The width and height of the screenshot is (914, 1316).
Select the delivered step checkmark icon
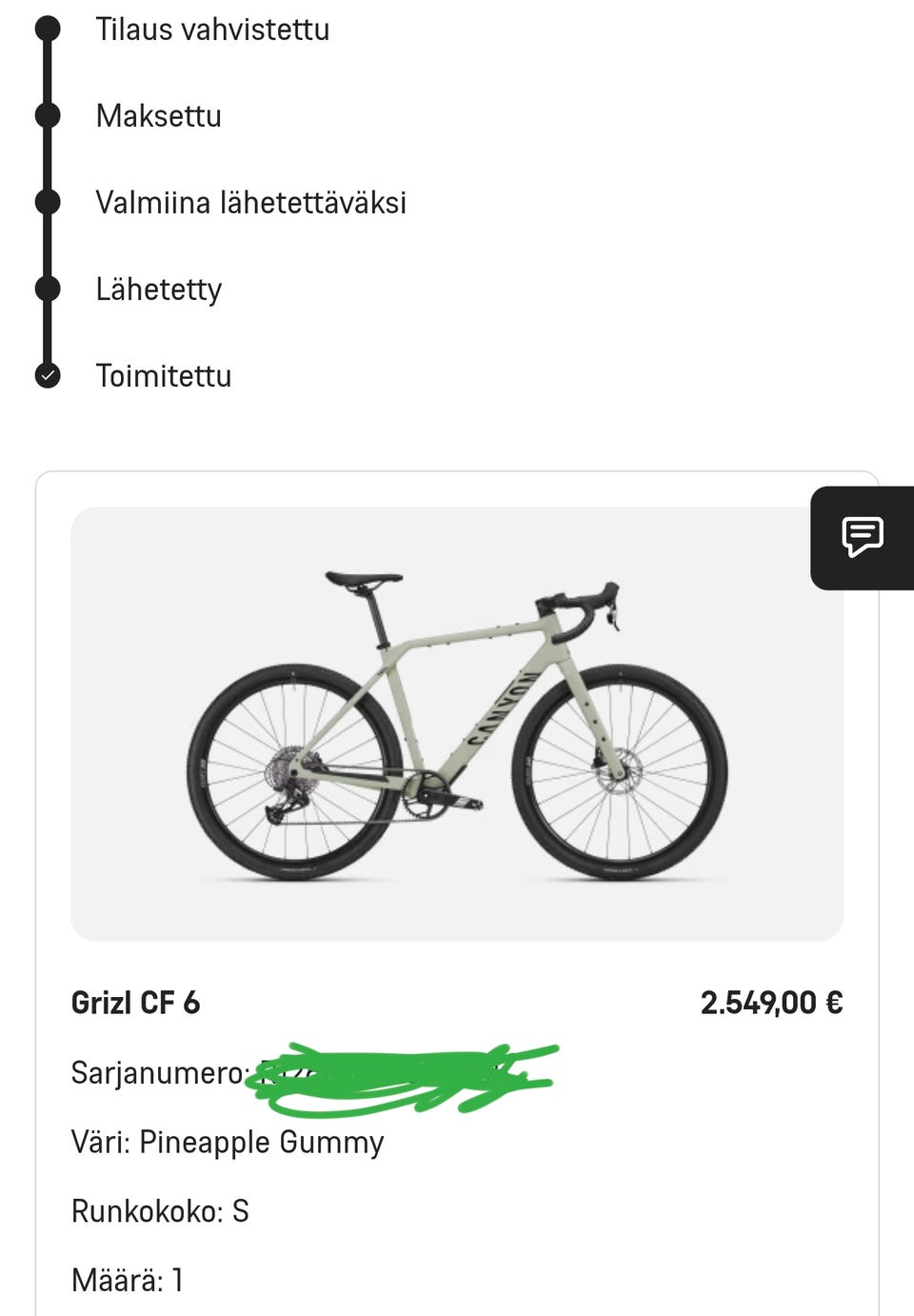click(47, 376)
